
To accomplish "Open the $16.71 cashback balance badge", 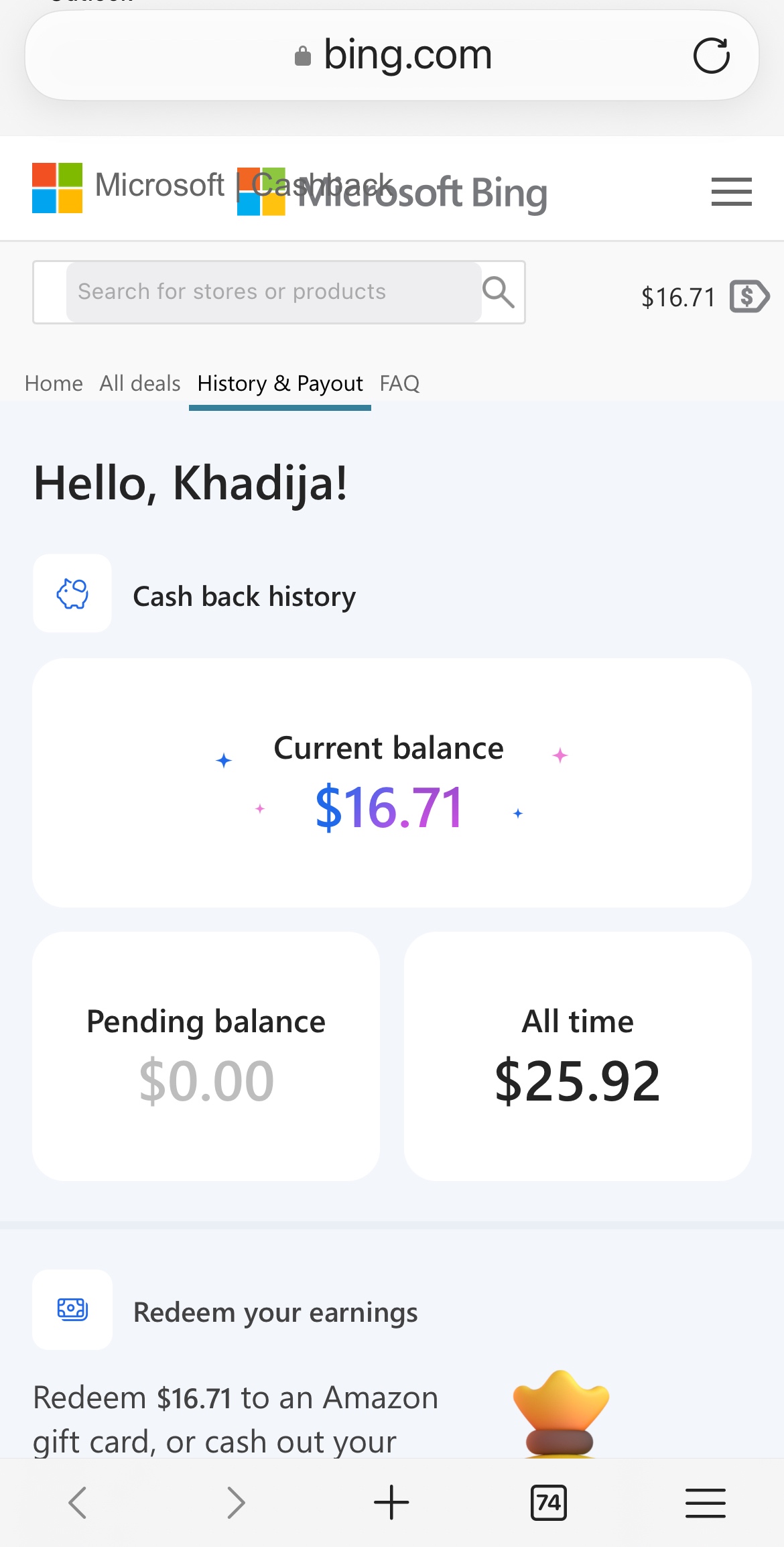I will (x=705, y=297).
